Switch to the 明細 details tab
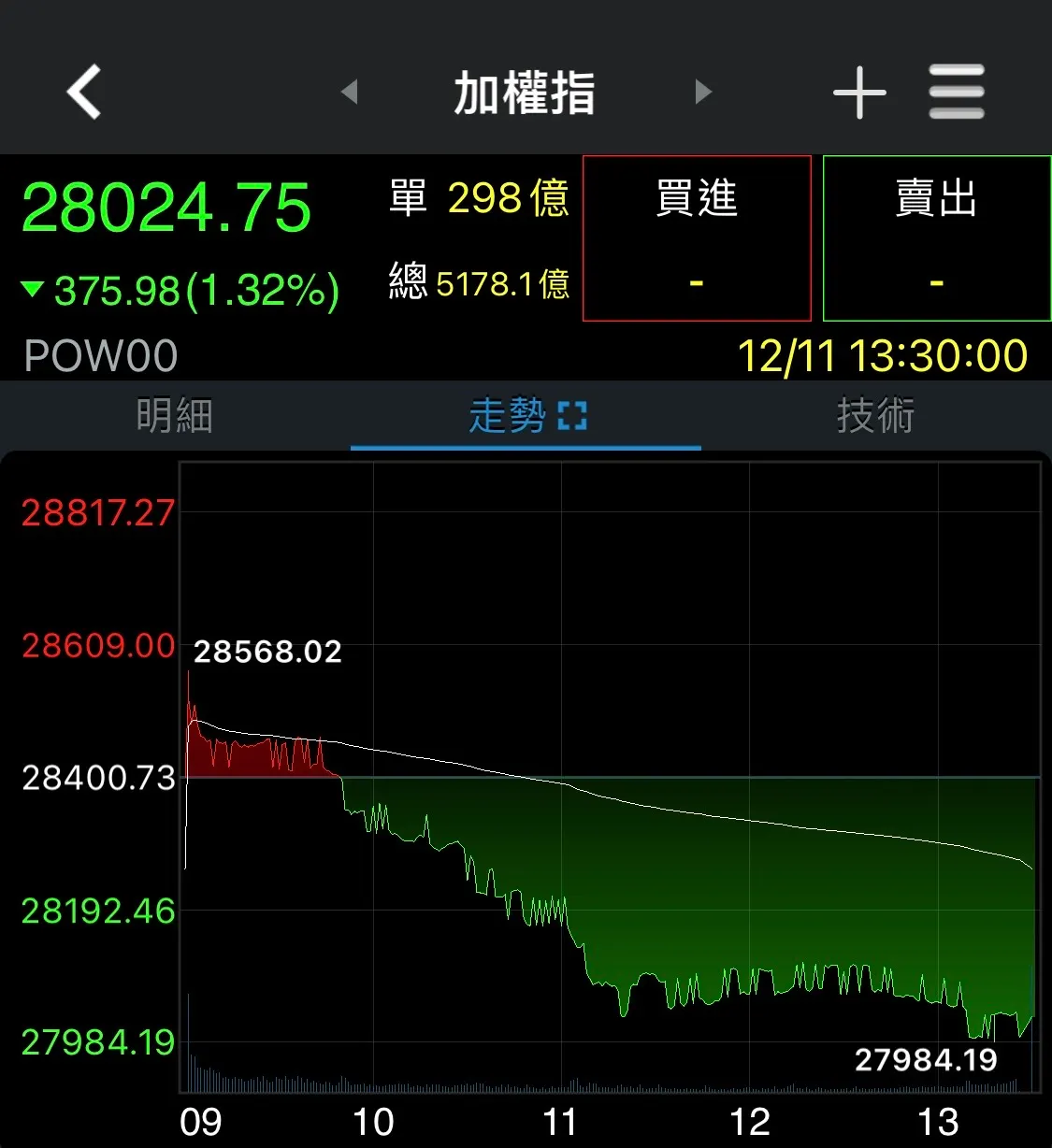Image resolution: width=1052 pixels, height=1148 pixels. 172,417
